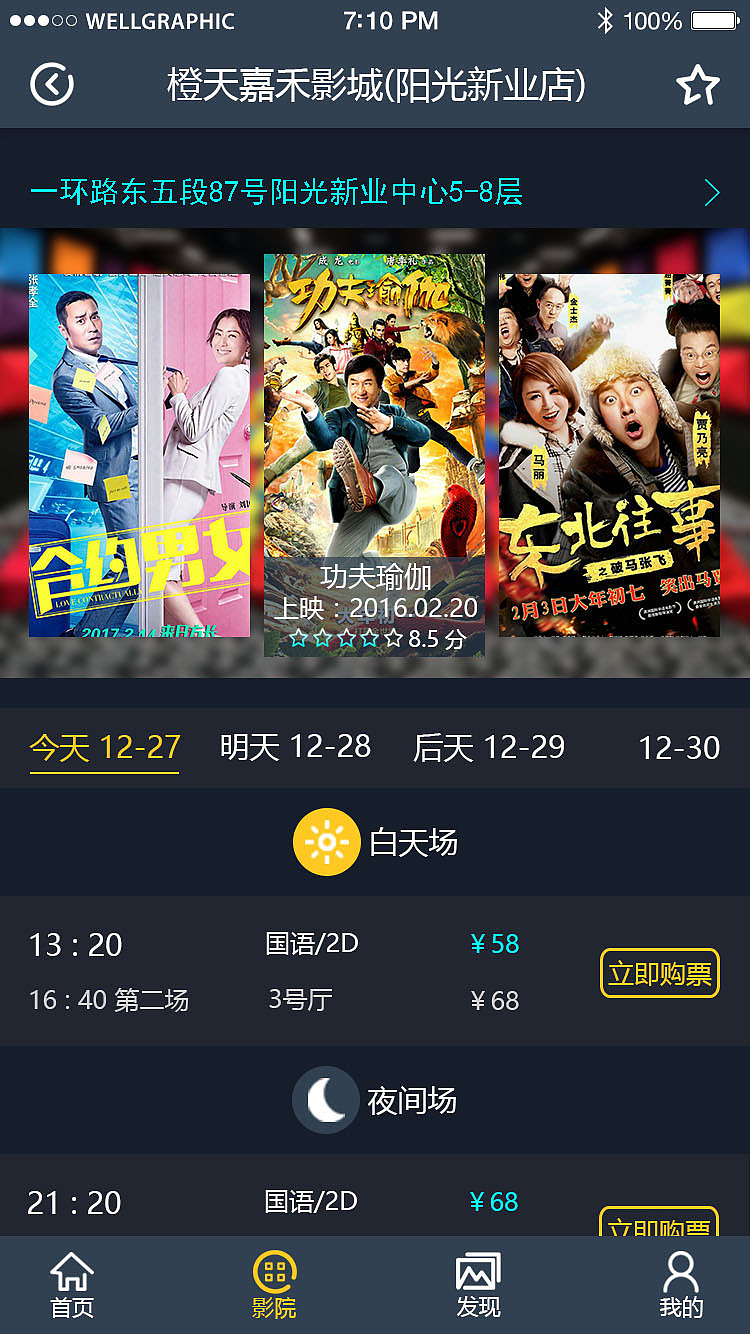Screen dimensions: 750x1334
Task: Select the 今天 12-27 date tab
Action: click(104, 748)
